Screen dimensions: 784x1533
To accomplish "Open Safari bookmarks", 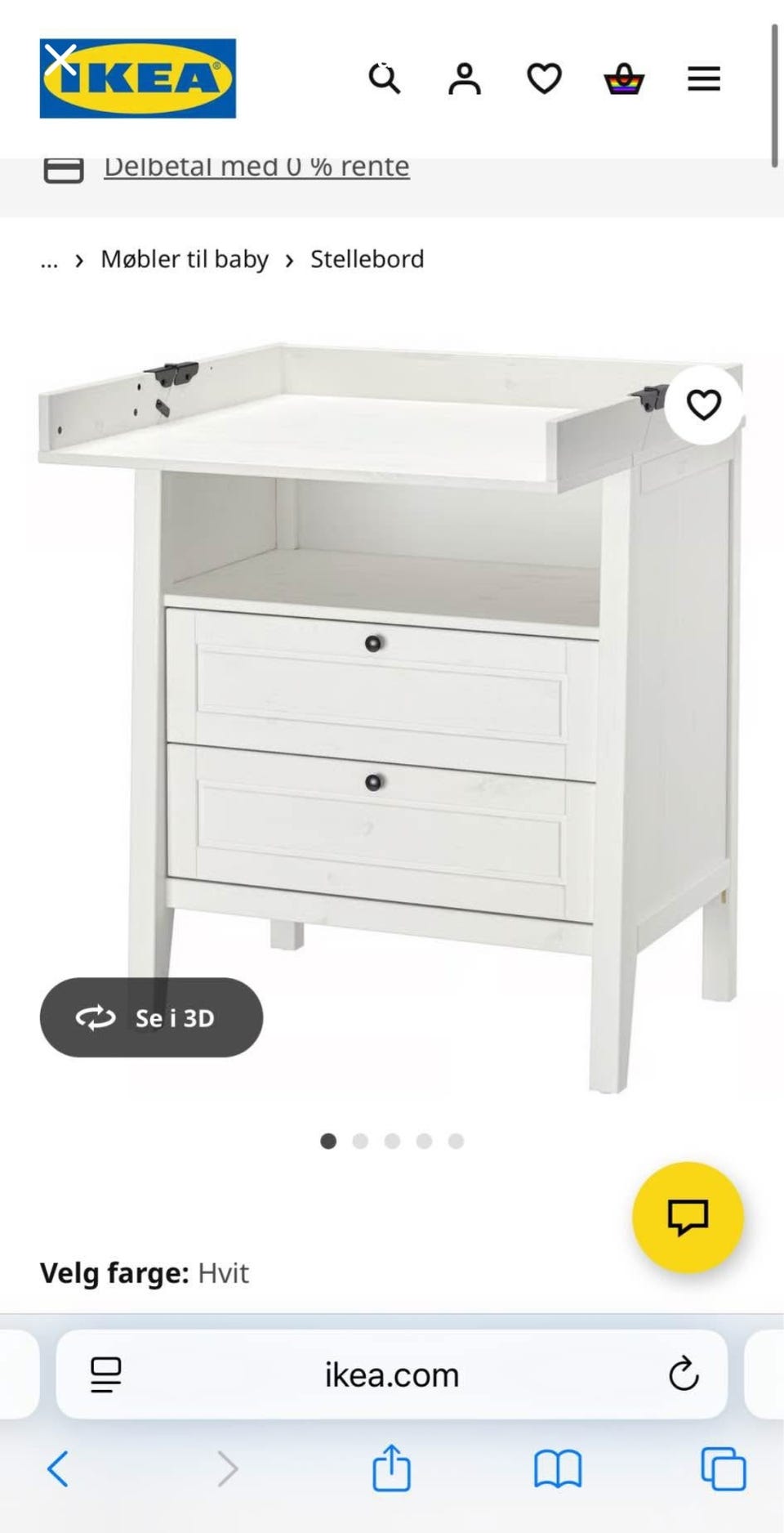I will [x=557, y=1468].
